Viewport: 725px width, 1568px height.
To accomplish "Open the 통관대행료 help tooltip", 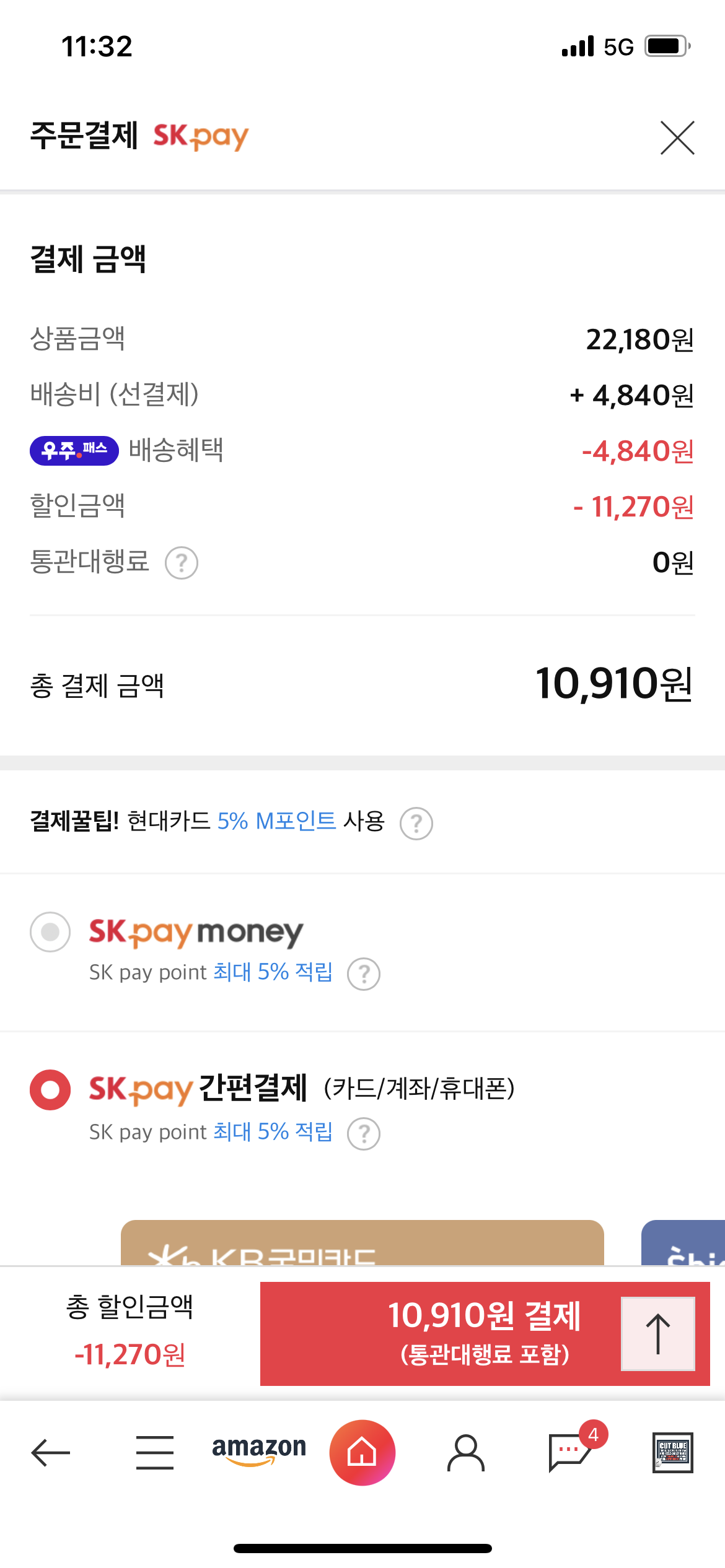I will click(x=182, y=563).
